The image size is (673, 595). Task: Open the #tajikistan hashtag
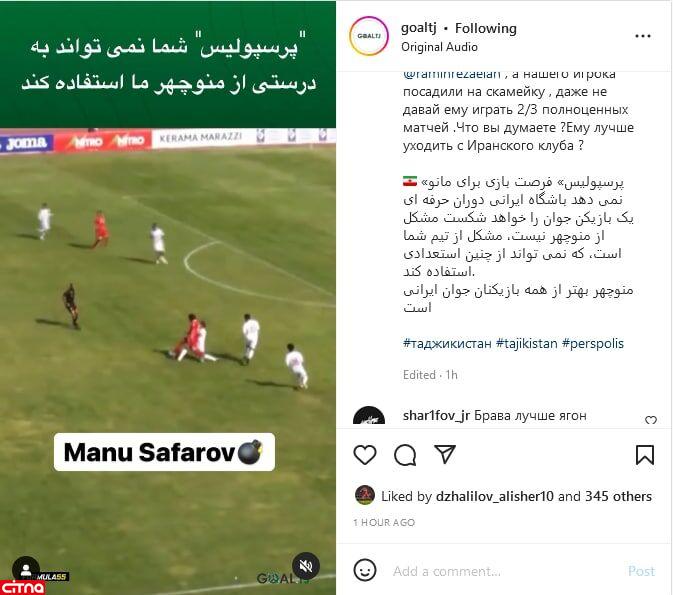point(526,343)
